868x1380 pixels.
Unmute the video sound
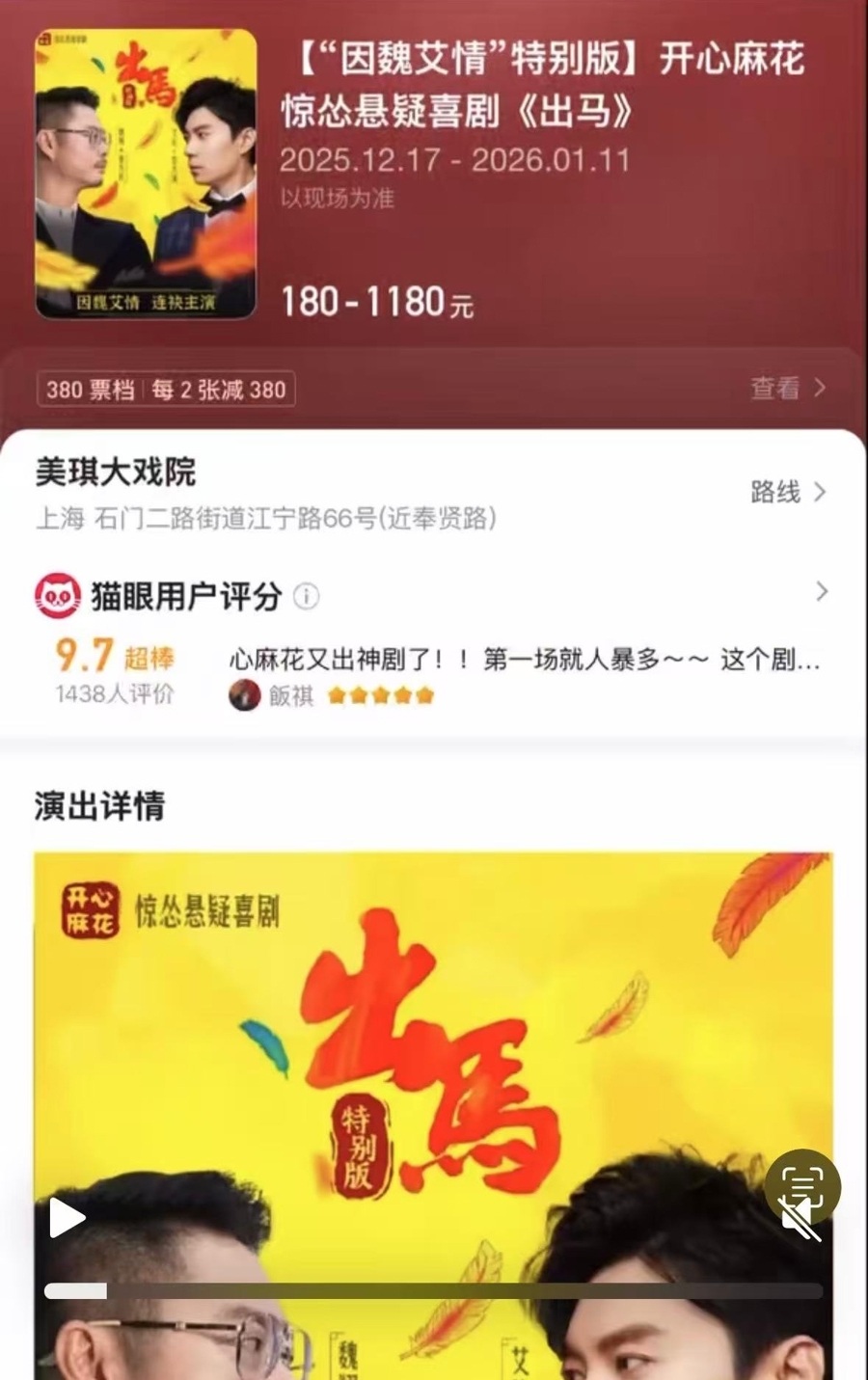point(800,1223)
